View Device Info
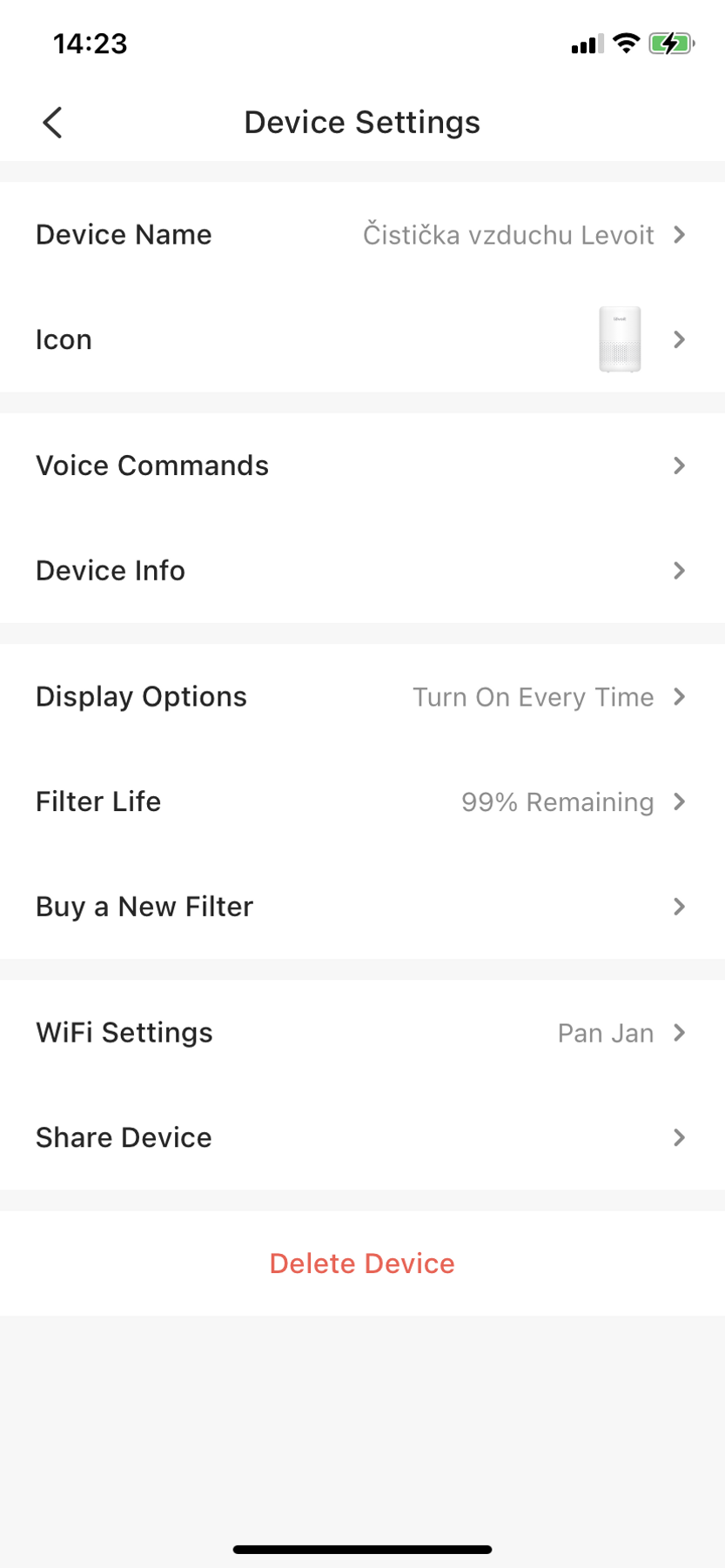725x1568 pixels. tap(362, 571)
